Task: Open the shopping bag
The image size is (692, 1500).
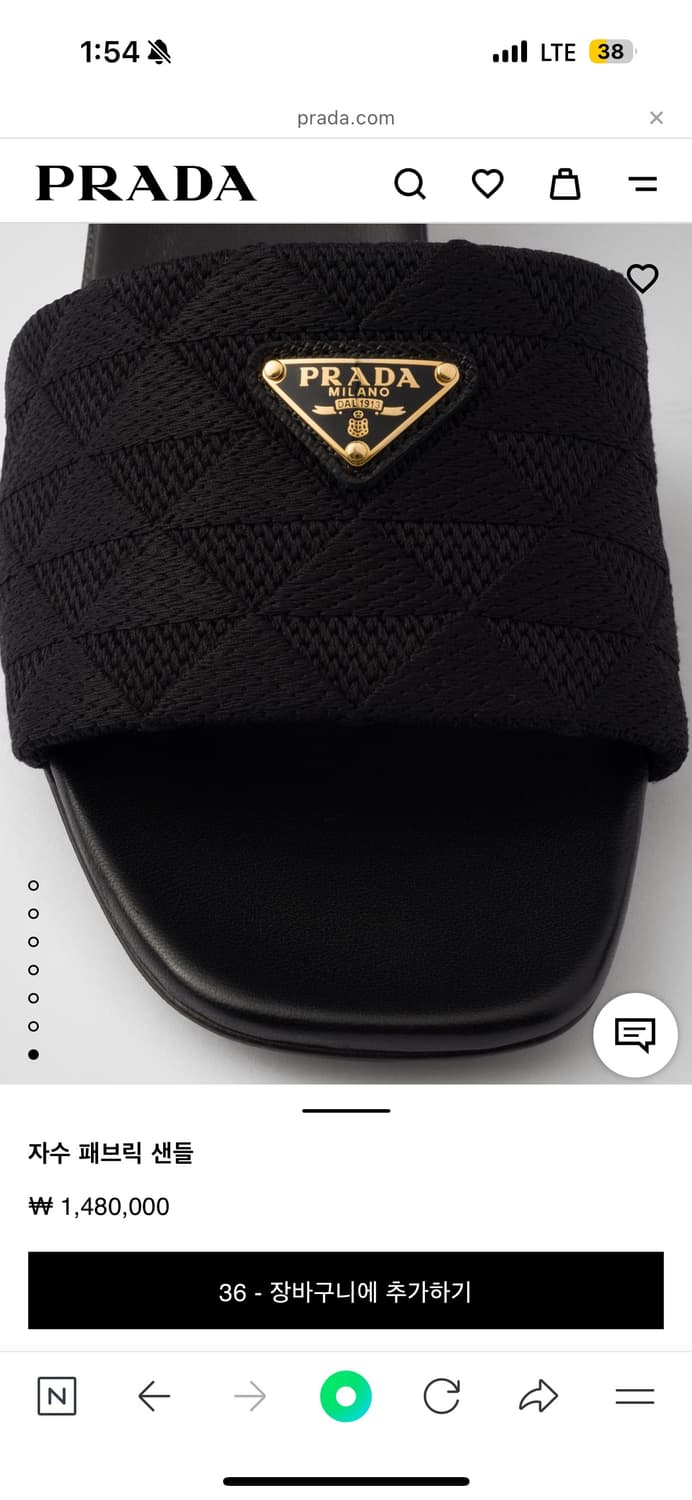Action: click(565, 184)
